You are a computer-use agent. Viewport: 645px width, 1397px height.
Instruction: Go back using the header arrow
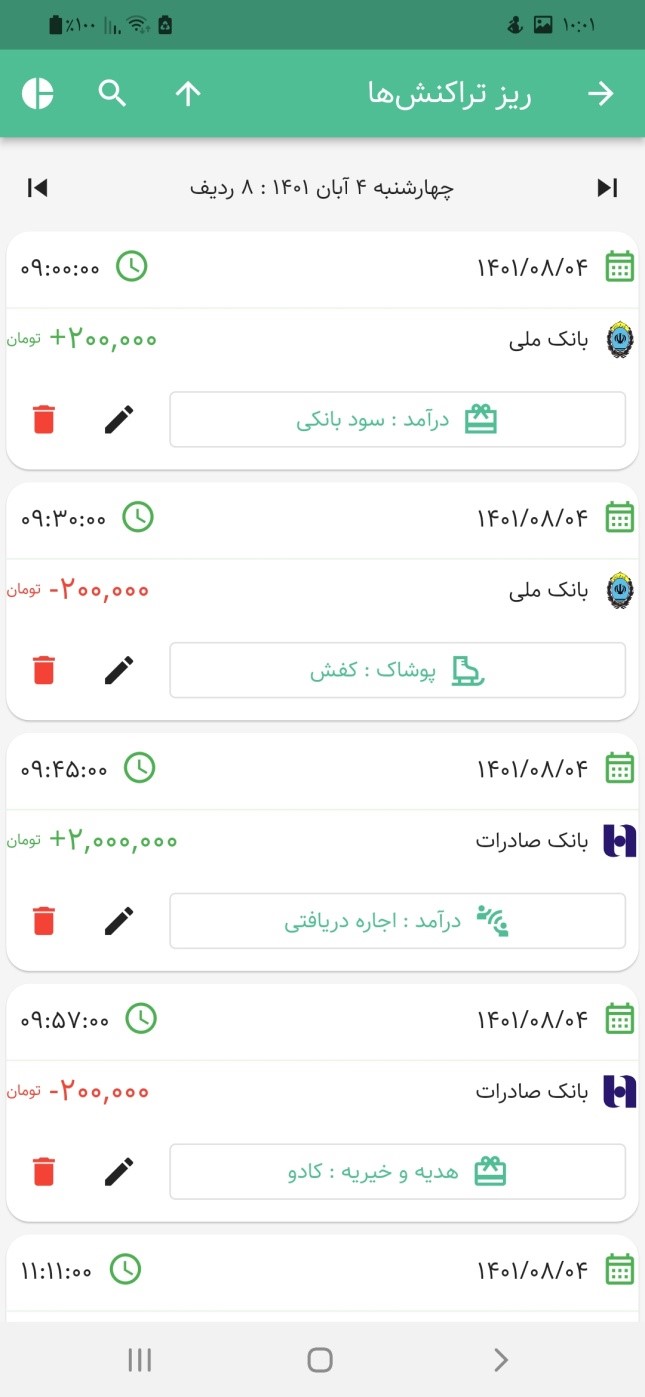coord(600,94)
